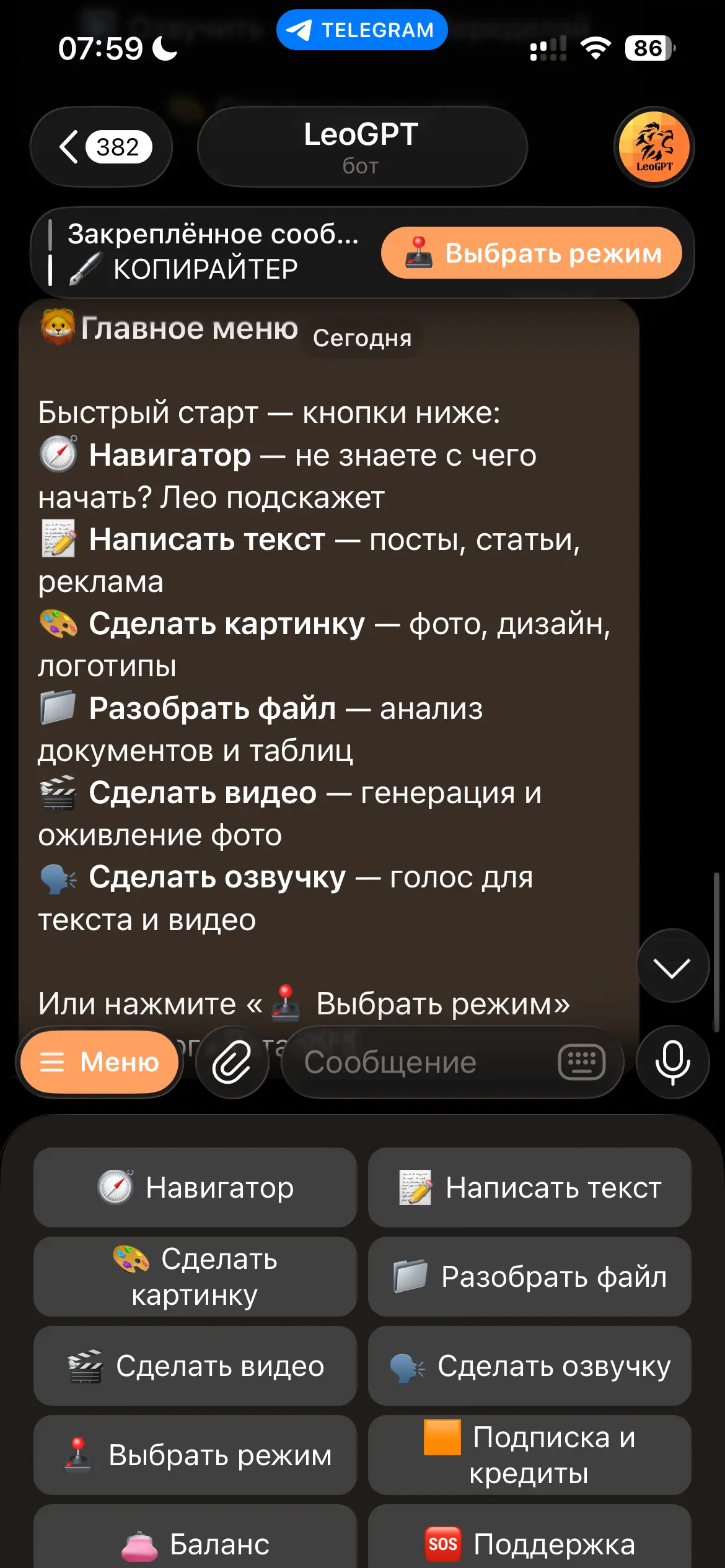Open Подписка и кредиты

[x=530, y=1455]
